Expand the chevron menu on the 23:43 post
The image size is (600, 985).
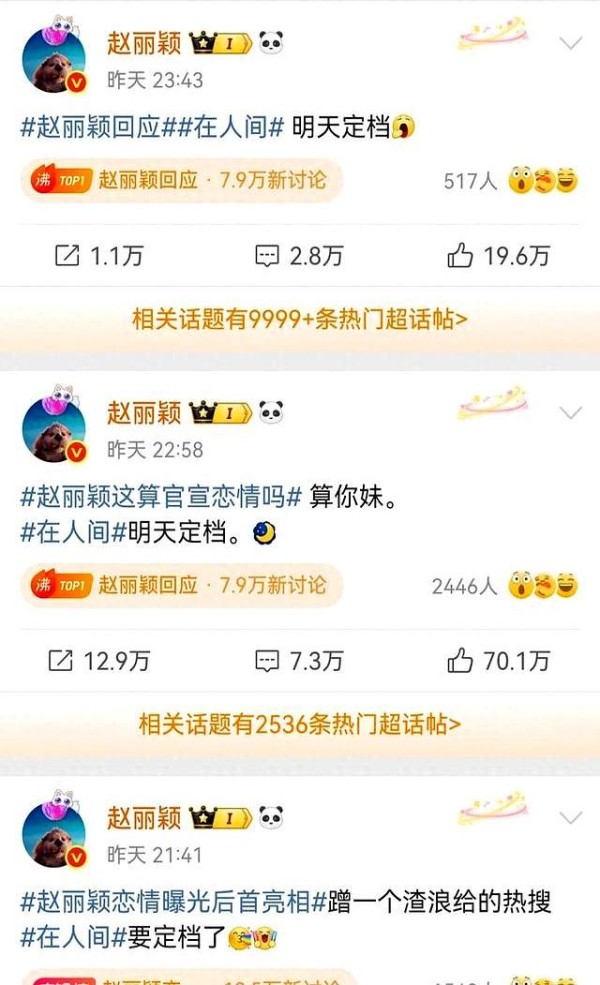pos(570,43)
